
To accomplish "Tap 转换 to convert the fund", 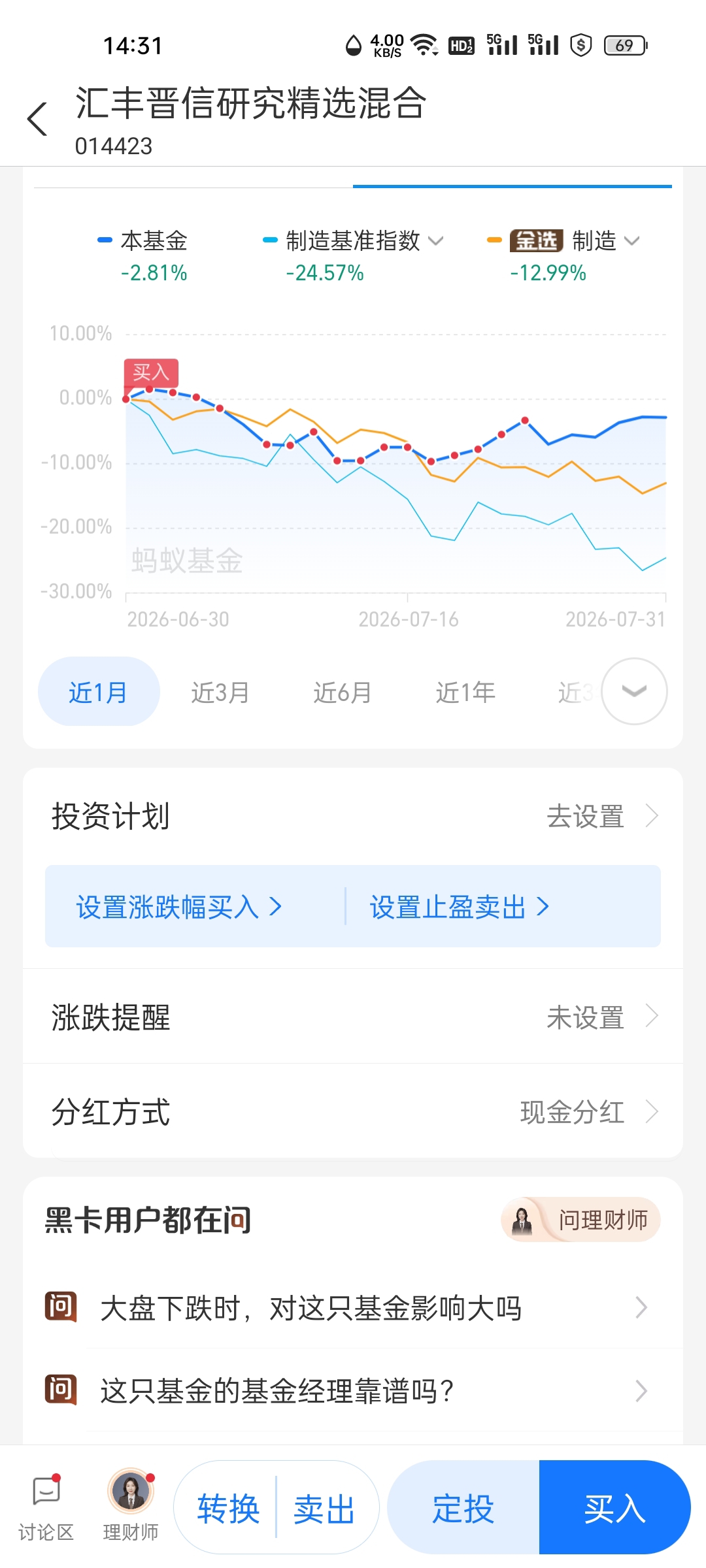I will (228, 1509).
